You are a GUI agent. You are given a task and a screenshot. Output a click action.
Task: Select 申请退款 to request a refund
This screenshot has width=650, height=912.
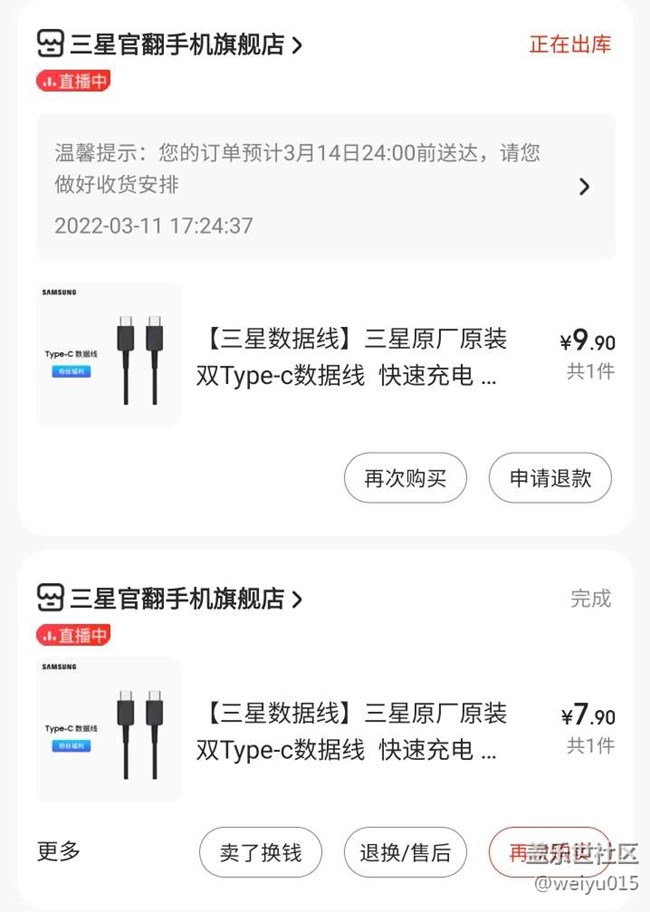[550, 478]
